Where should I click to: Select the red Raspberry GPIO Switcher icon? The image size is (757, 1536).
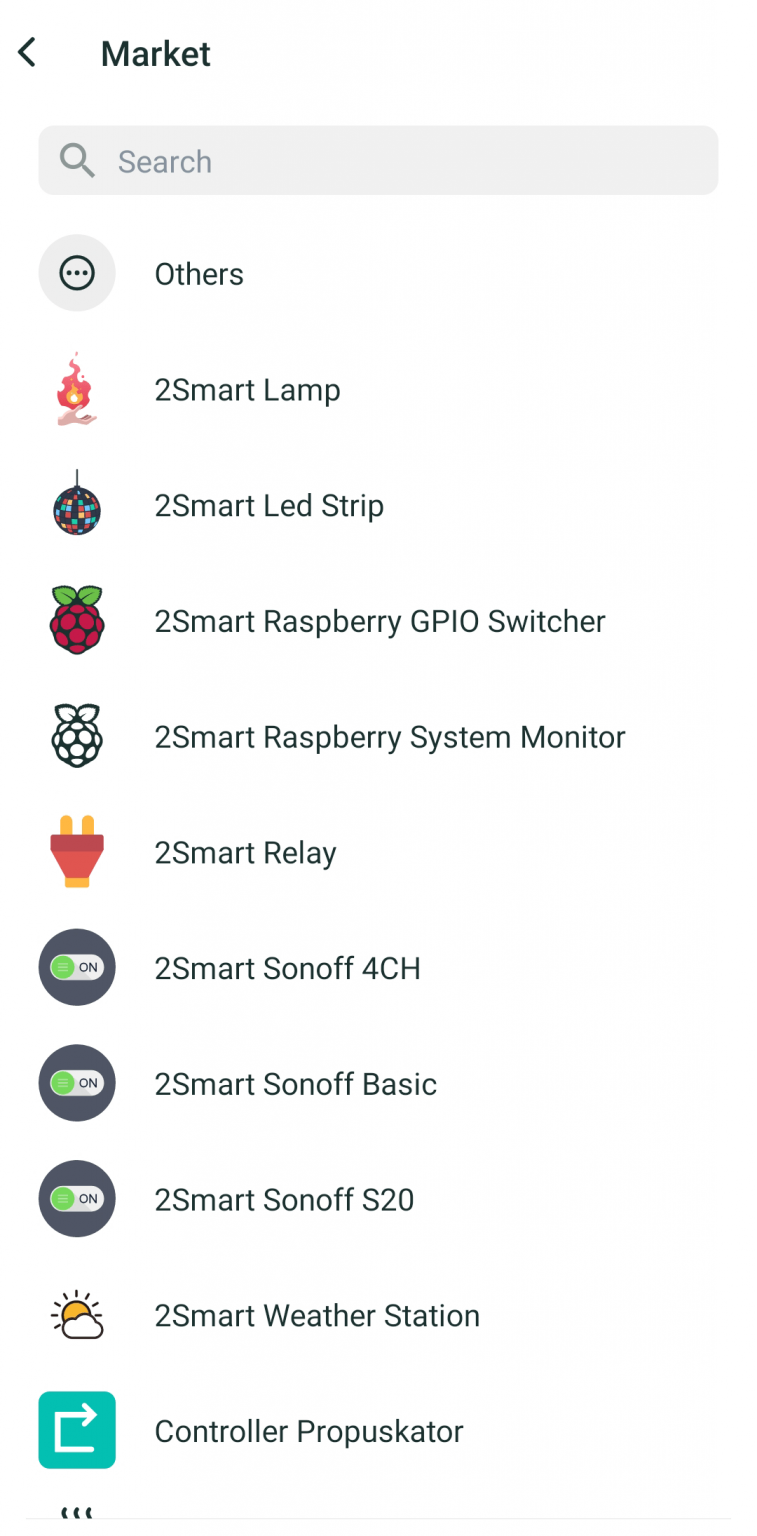(77, 620)
